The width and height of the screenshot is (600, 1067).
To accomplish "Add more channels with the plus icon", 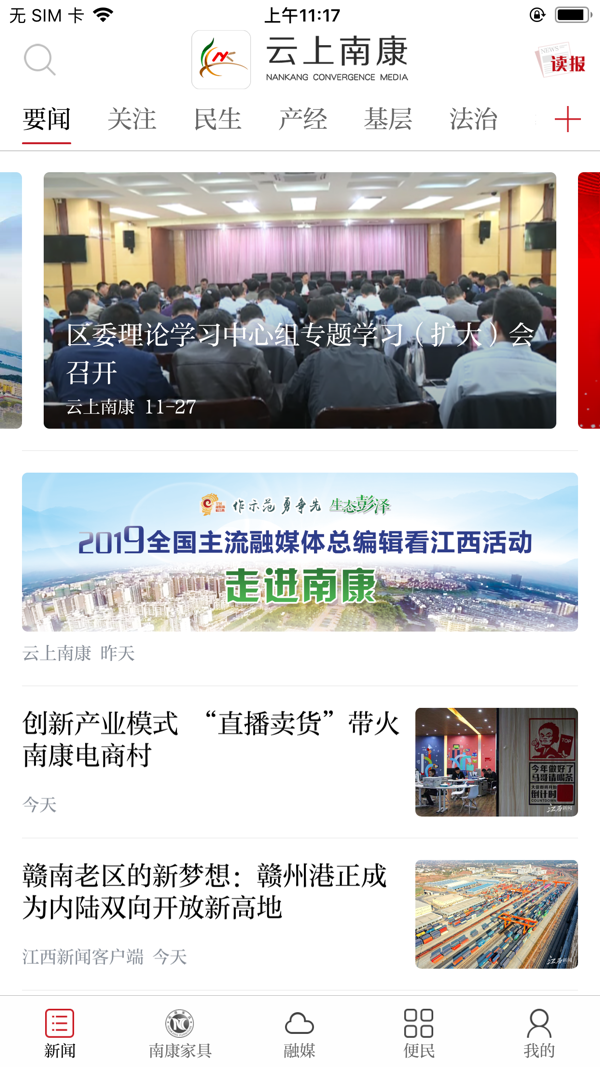I will point(567,120).
